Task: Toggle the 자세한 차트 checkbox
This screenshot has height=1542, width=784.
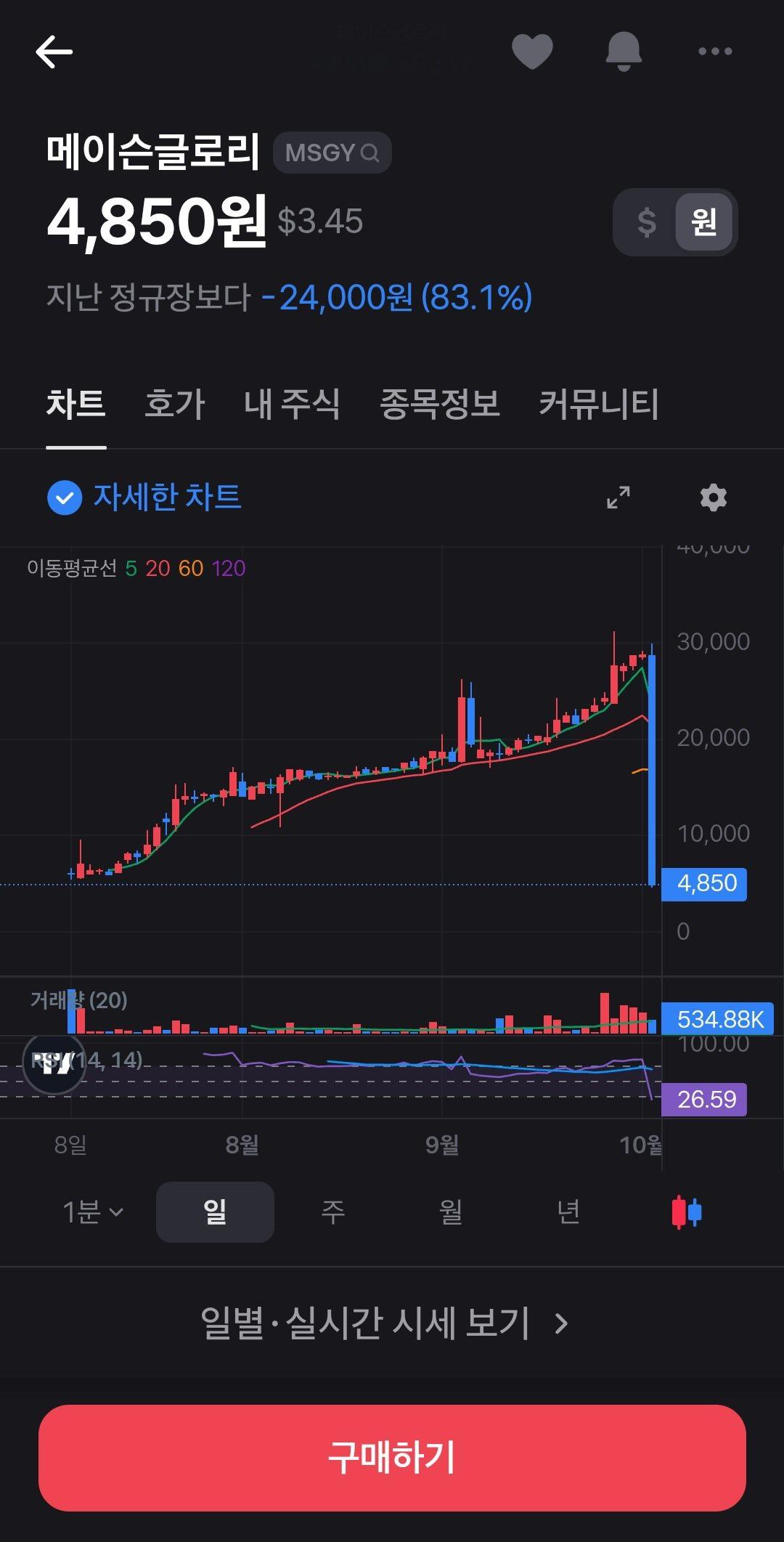Action: pyautogui.click(x=65, y=498)
